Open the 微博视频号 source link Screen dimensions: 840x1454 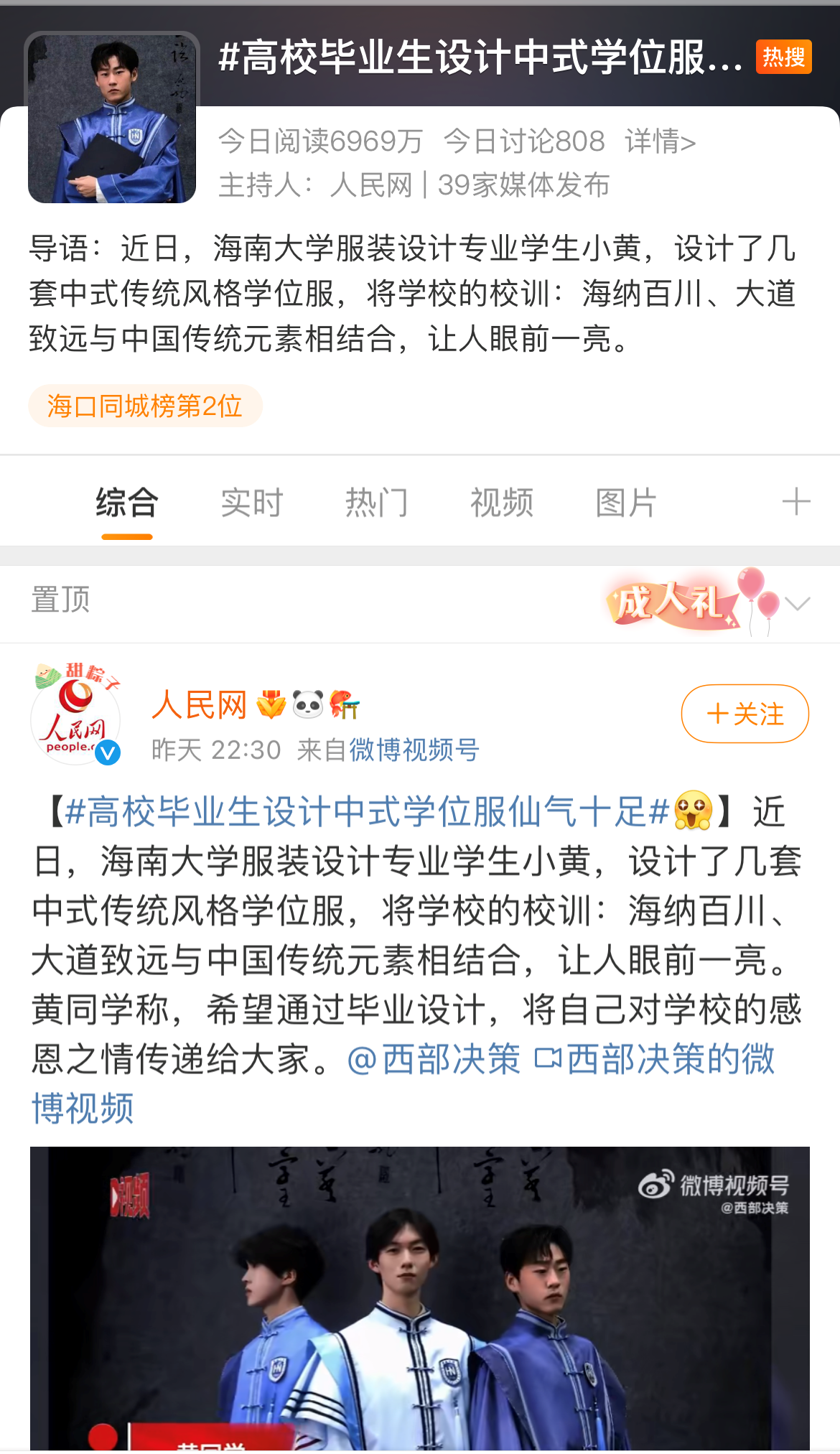414,750
